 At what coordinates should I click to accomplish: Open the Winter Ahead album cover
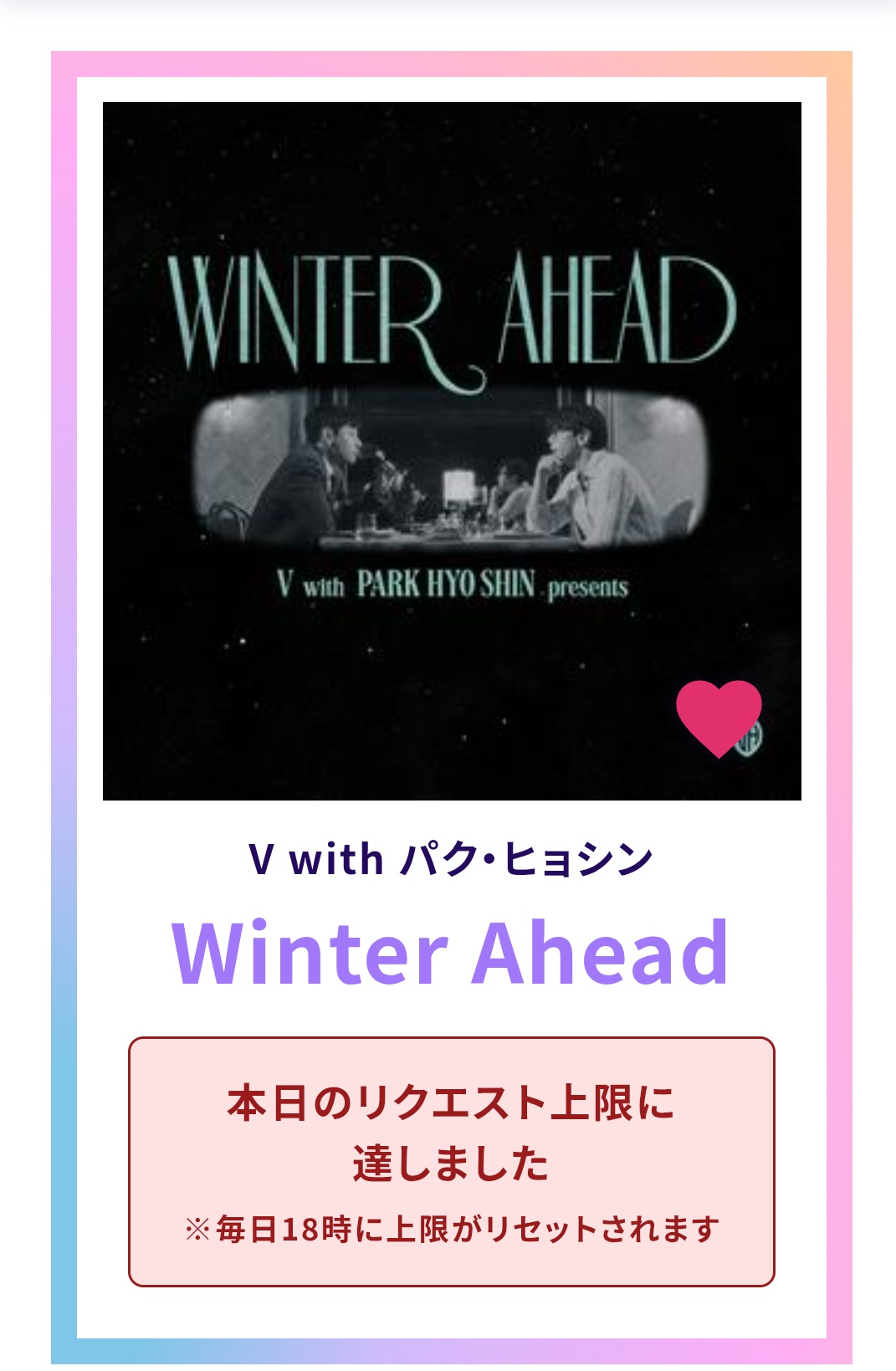coord(452,451)
